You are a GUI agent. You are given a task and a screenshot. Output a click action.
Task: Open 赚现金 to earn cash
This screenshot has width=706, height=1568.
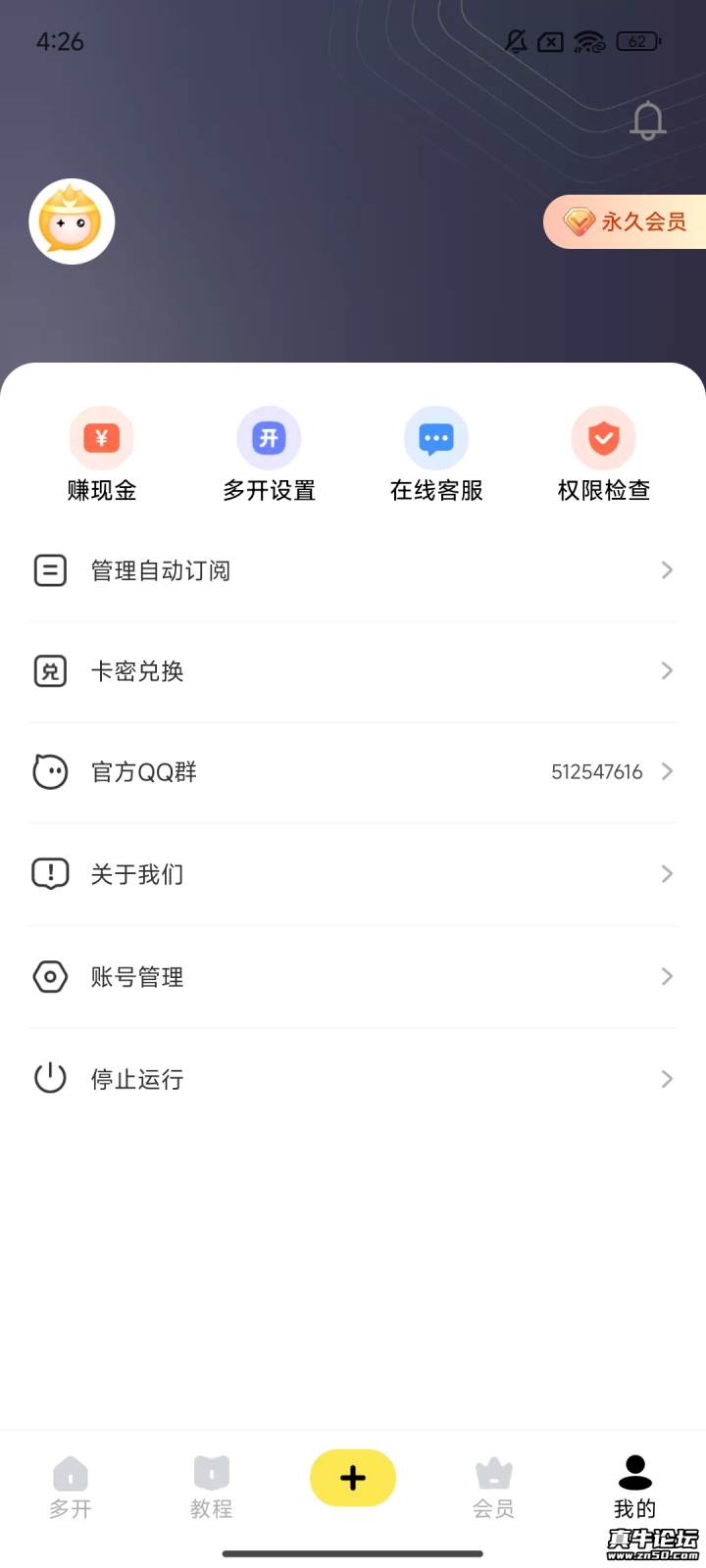click(102, 456)
